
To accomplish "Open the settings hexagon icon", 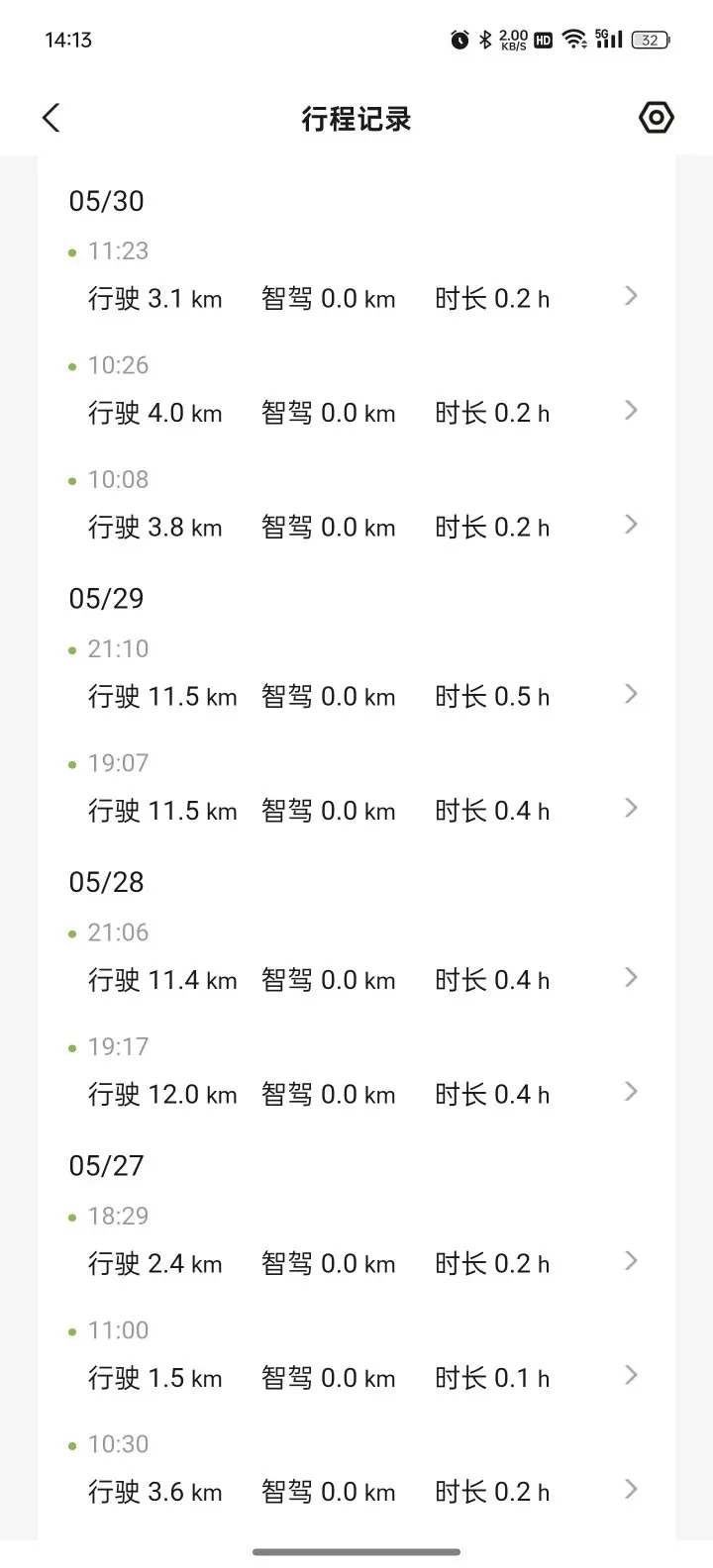I will coord(656,118).
